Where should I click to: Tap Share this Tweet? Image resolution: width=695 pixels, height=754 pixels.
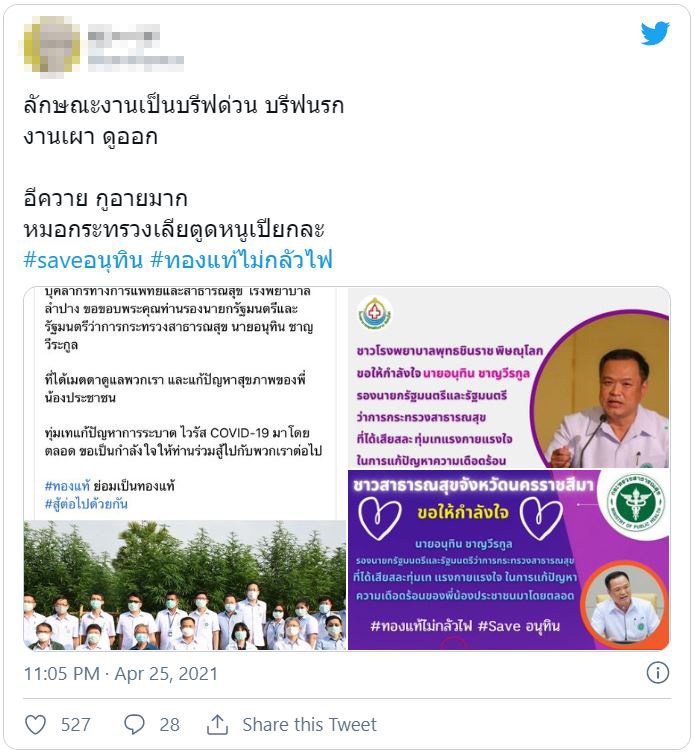tap(293, 724)
